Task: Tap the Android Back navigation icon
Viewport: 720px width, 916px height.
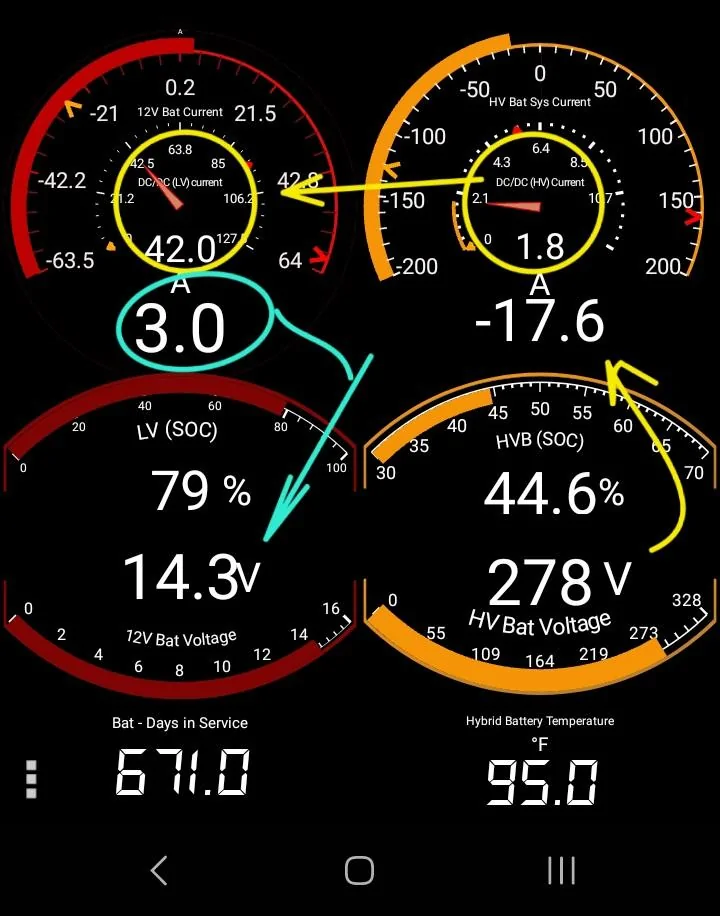Action: coord(160,871)
